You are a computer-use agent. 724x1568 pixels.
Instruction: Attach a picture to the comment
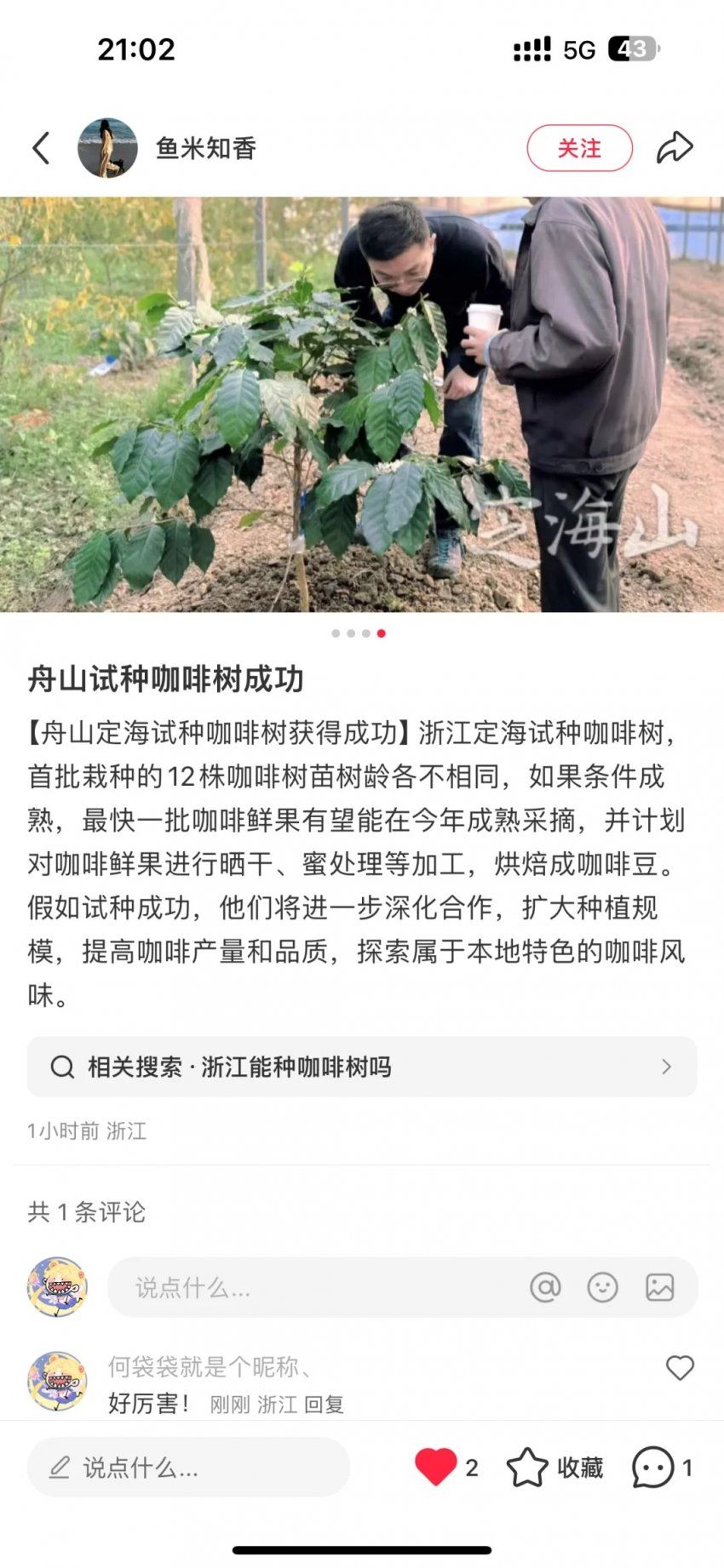(659, 1287)
